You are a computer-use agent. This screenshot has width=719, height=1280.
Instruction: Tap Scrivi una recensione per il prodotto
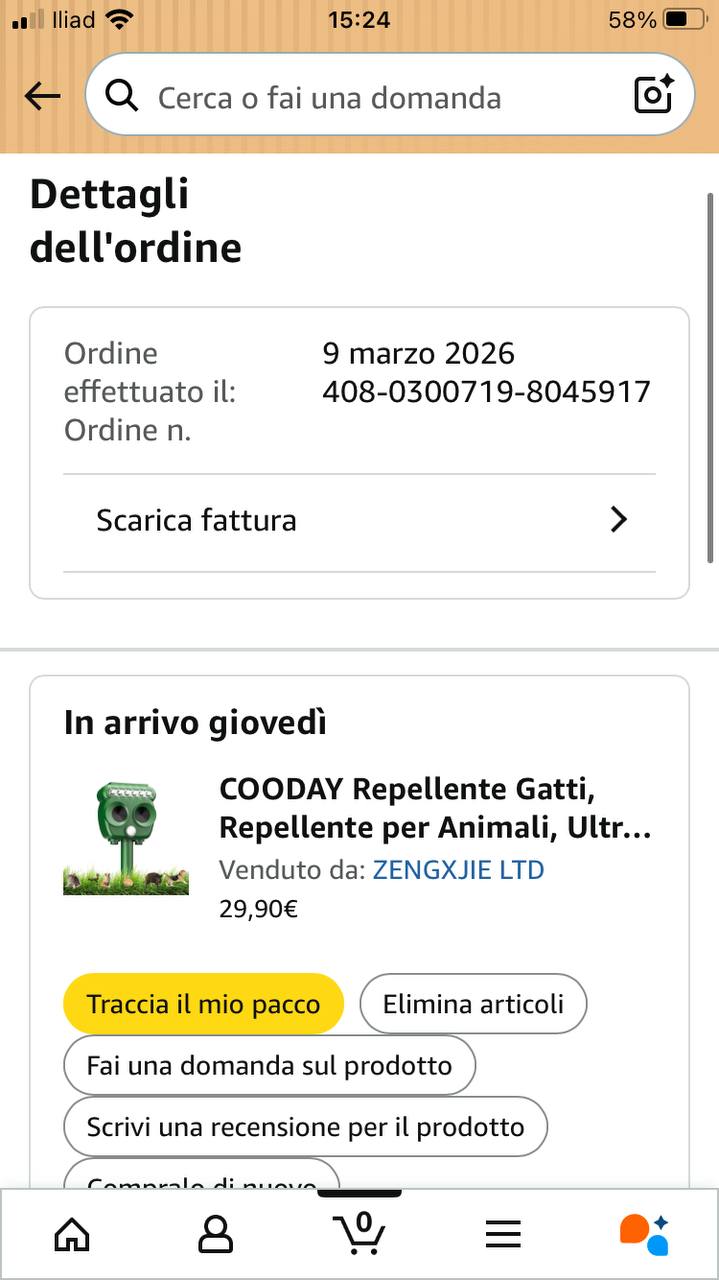[x=305, y=1127]
